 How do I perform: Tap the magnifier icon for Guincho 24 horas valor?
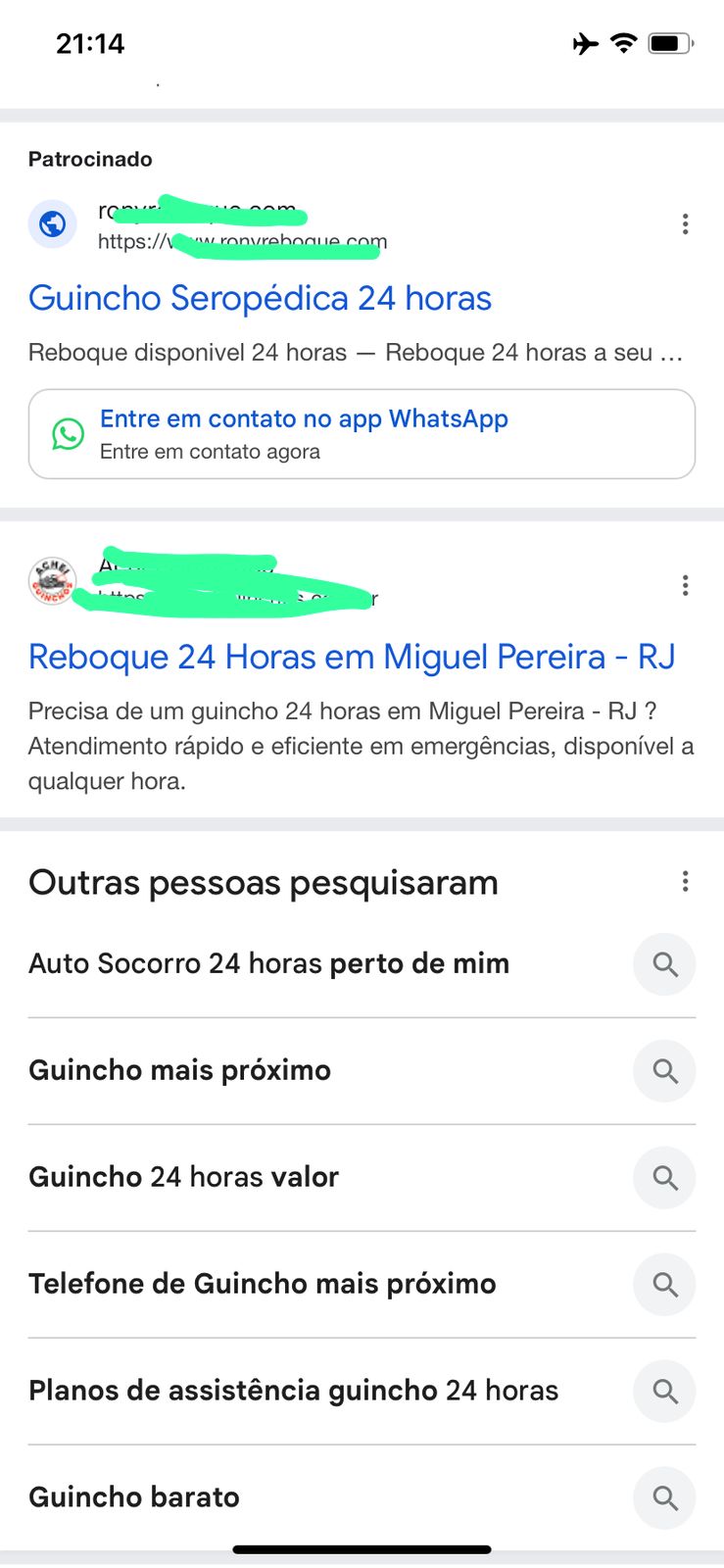pos(664,1178)
